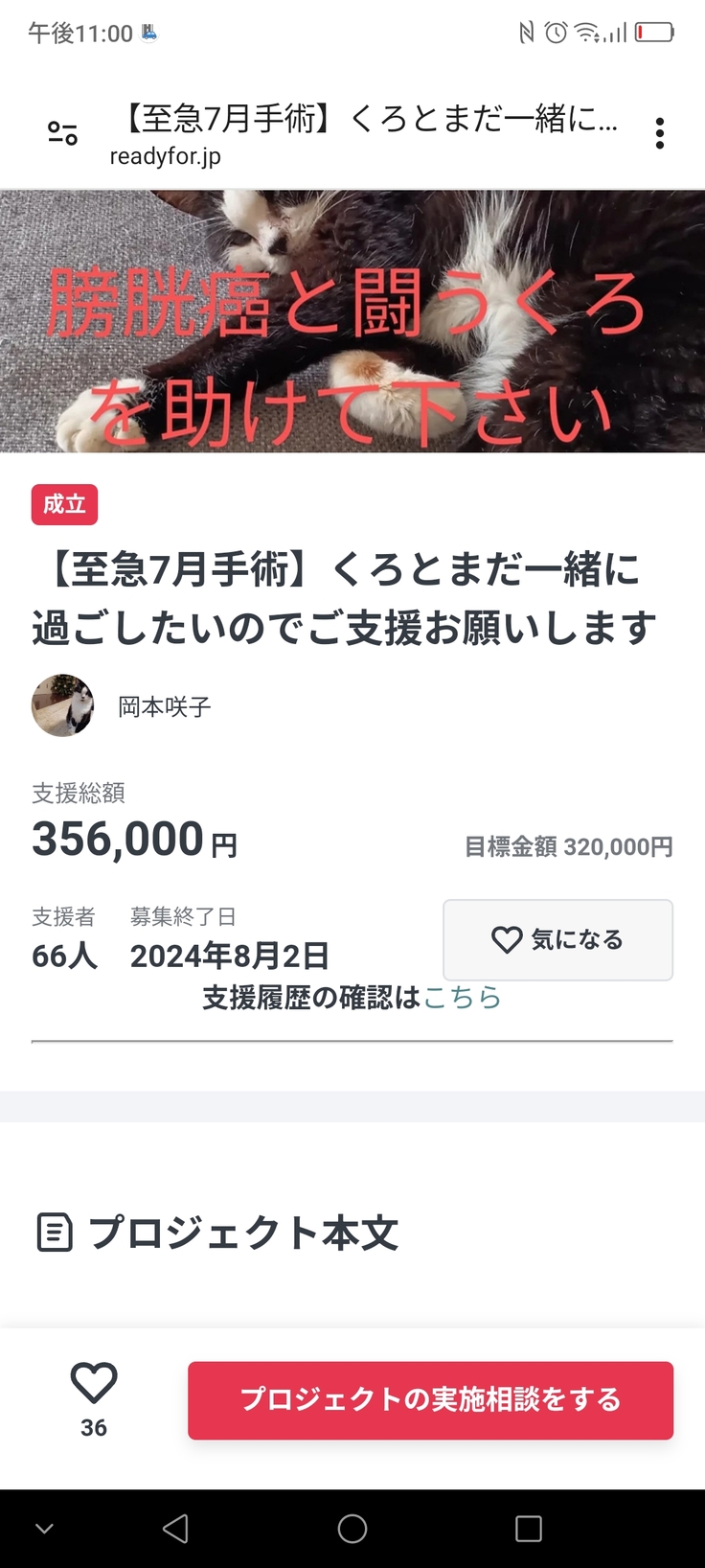Image resolution: width=705 pixels, height=1568 pixels.
Task: Go back using the system back button
Action: coord(175,1528)
